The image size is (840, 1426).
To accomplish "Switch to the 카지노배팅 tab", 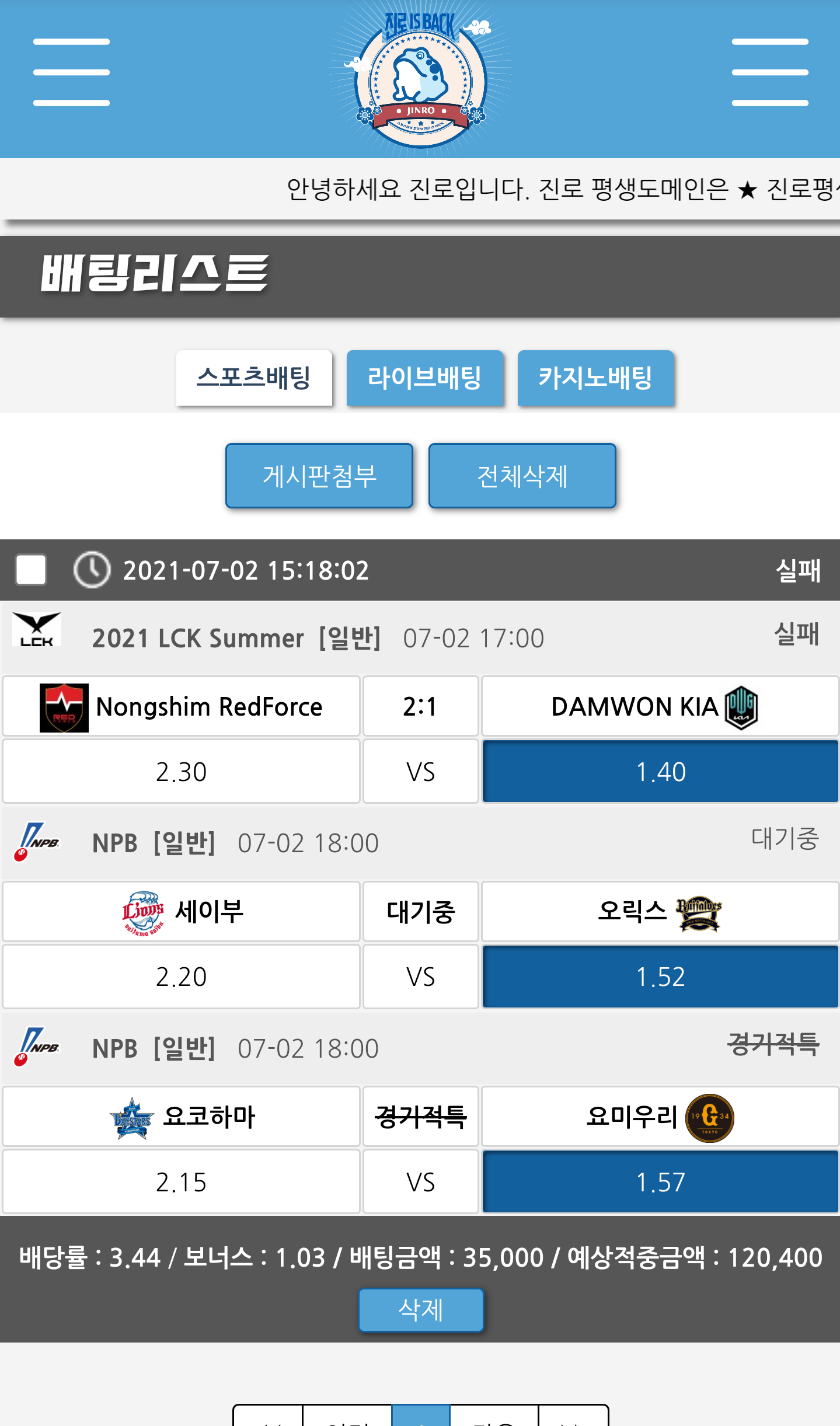I will pos(595,378).
